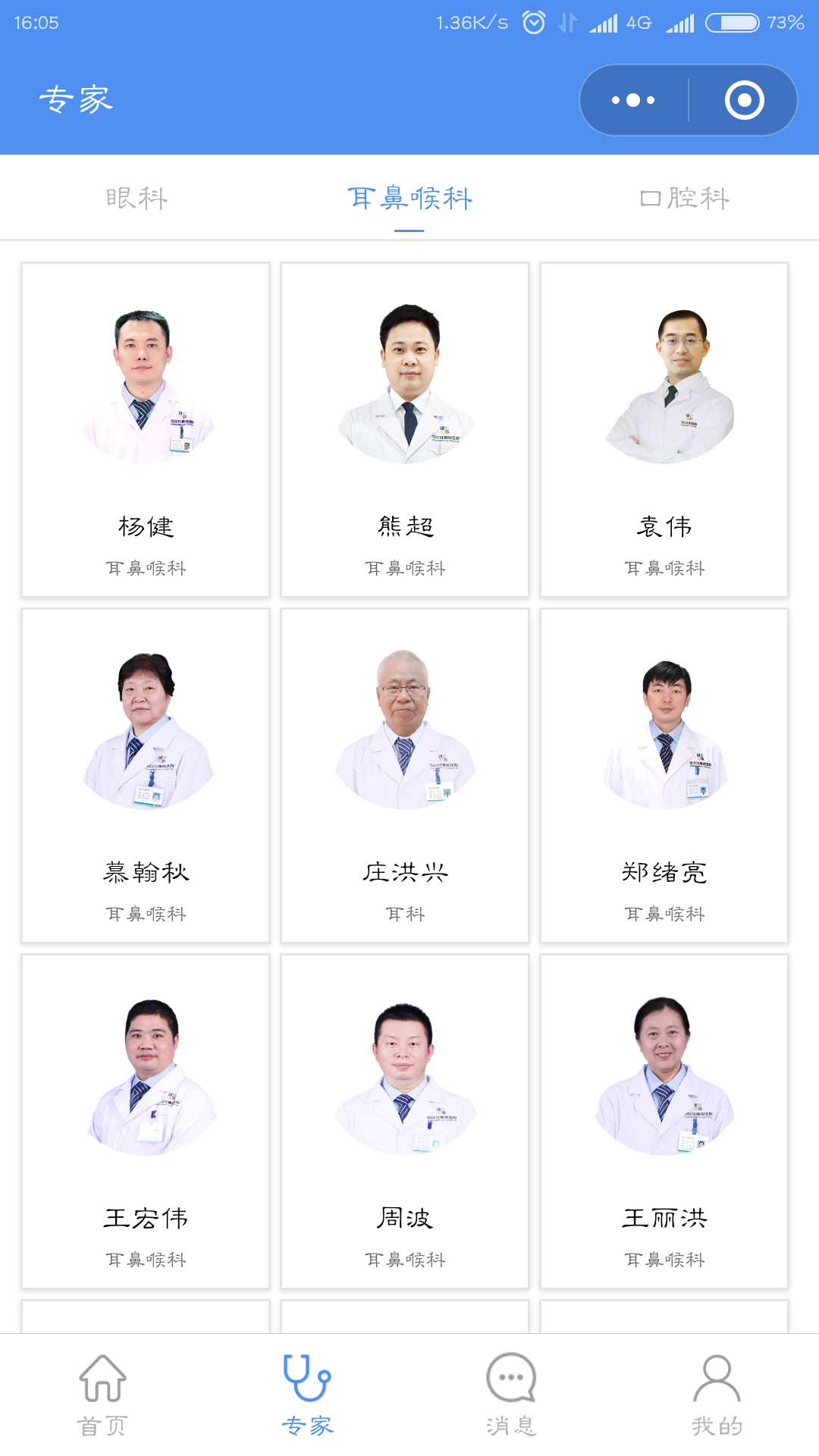Open expert 王丽洪's card
This screenshot has width=819, height=1456.
[664, 1122]
